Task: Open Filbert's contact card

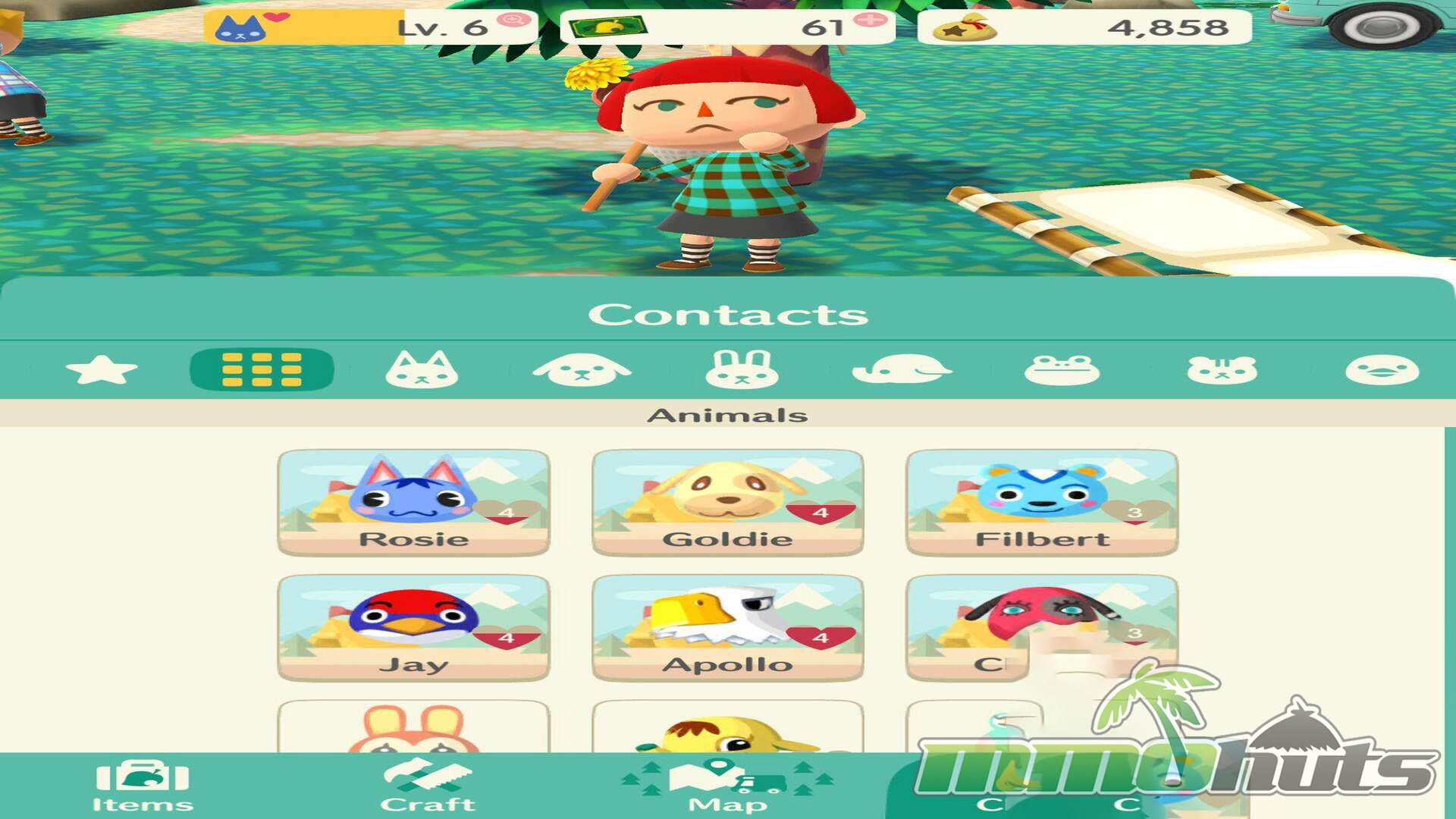Action: (x=1042, y=502)
